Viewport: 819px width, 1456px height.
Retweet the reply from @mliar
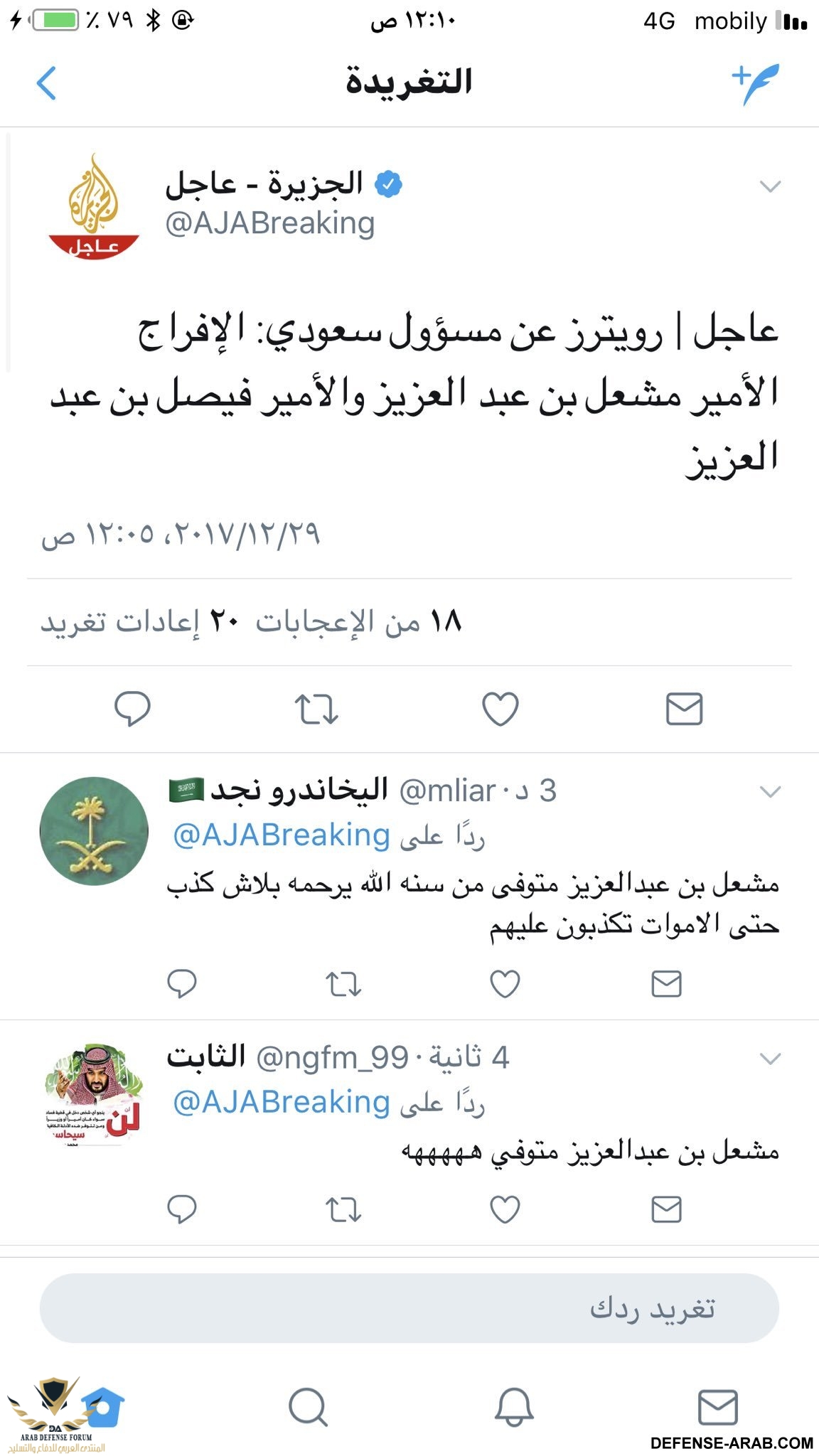(343, 984)
